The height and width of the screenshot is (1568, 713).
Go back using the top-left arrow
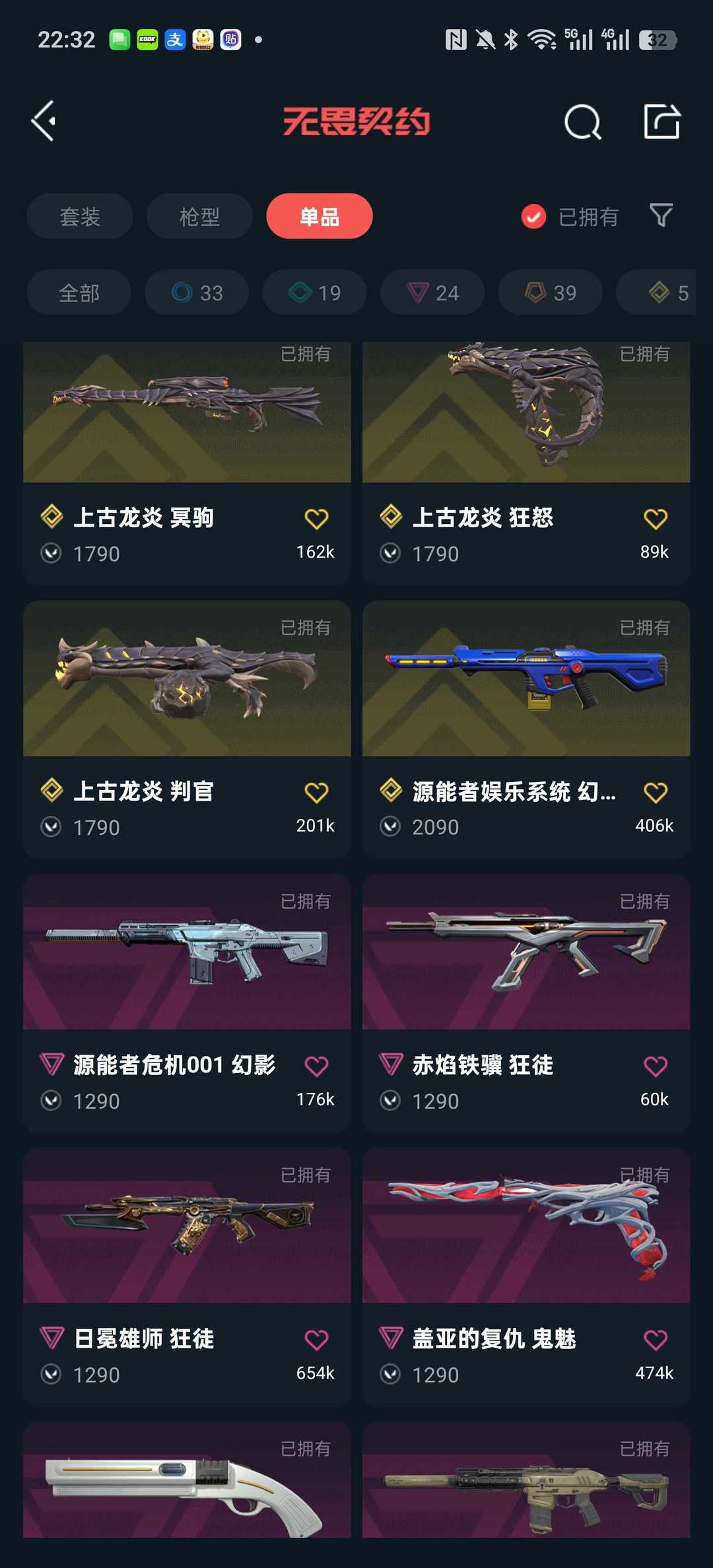click(44, 121)
